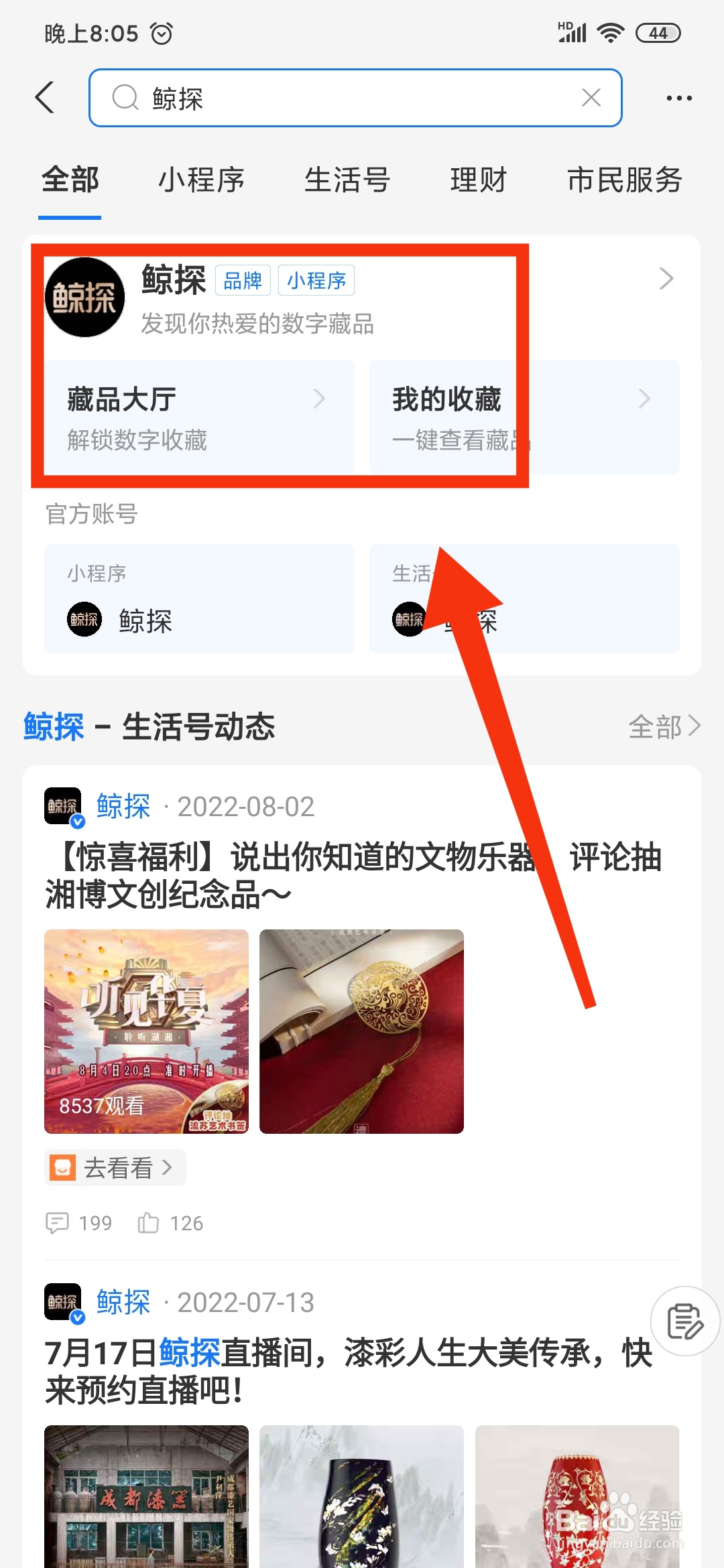The width and height of the screenshot is (724, 1568).
Task: Open 我的收藏 using its chevron arrow
Action: 644,399
